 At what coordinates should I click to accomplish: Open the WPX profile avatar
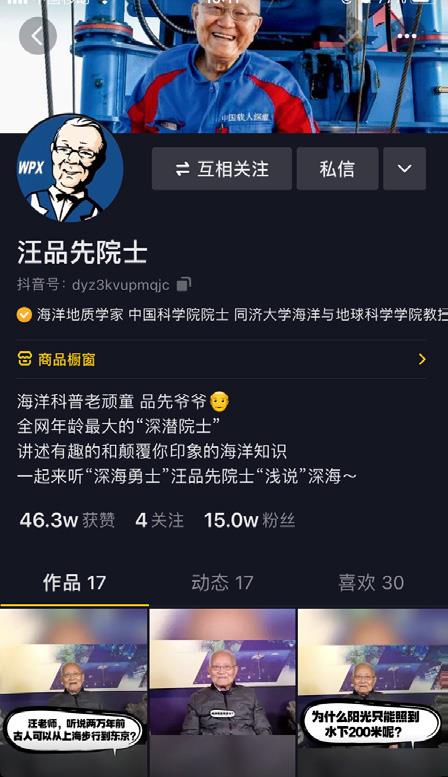[70, 168]
